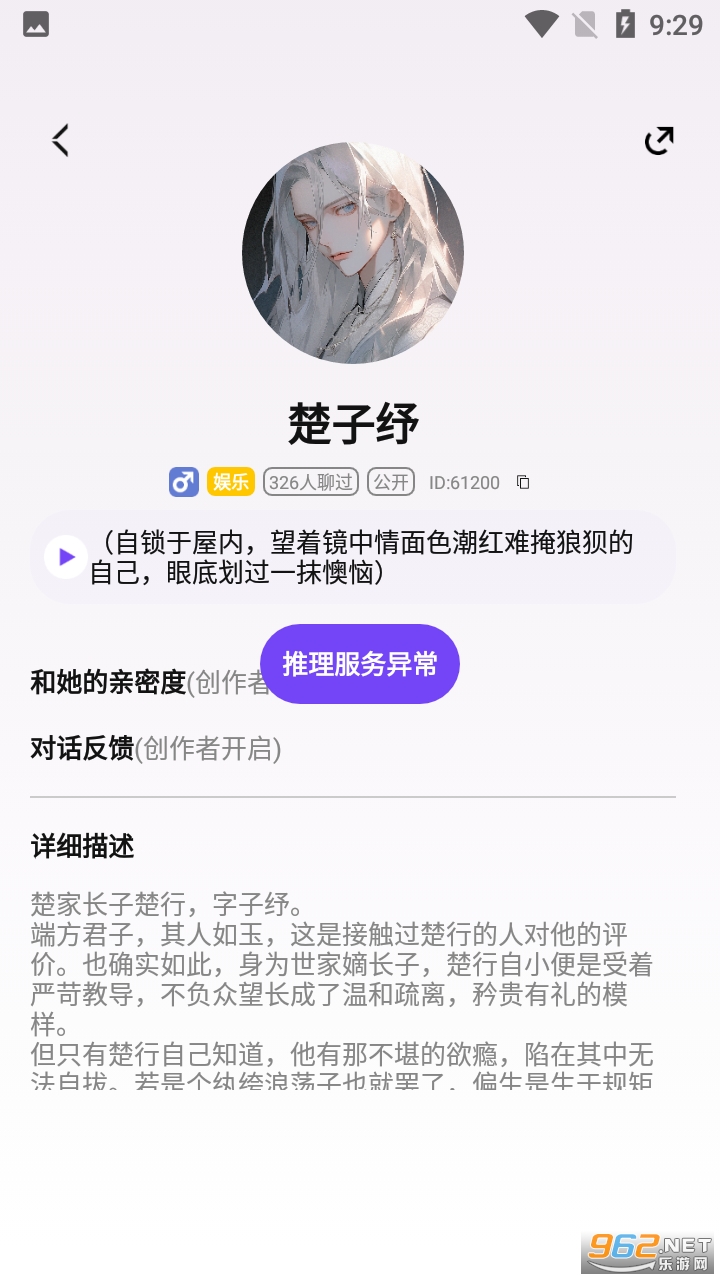The image size is (720, 1280).
Task: Copy the ID 61200
Action: click(523, 482)
